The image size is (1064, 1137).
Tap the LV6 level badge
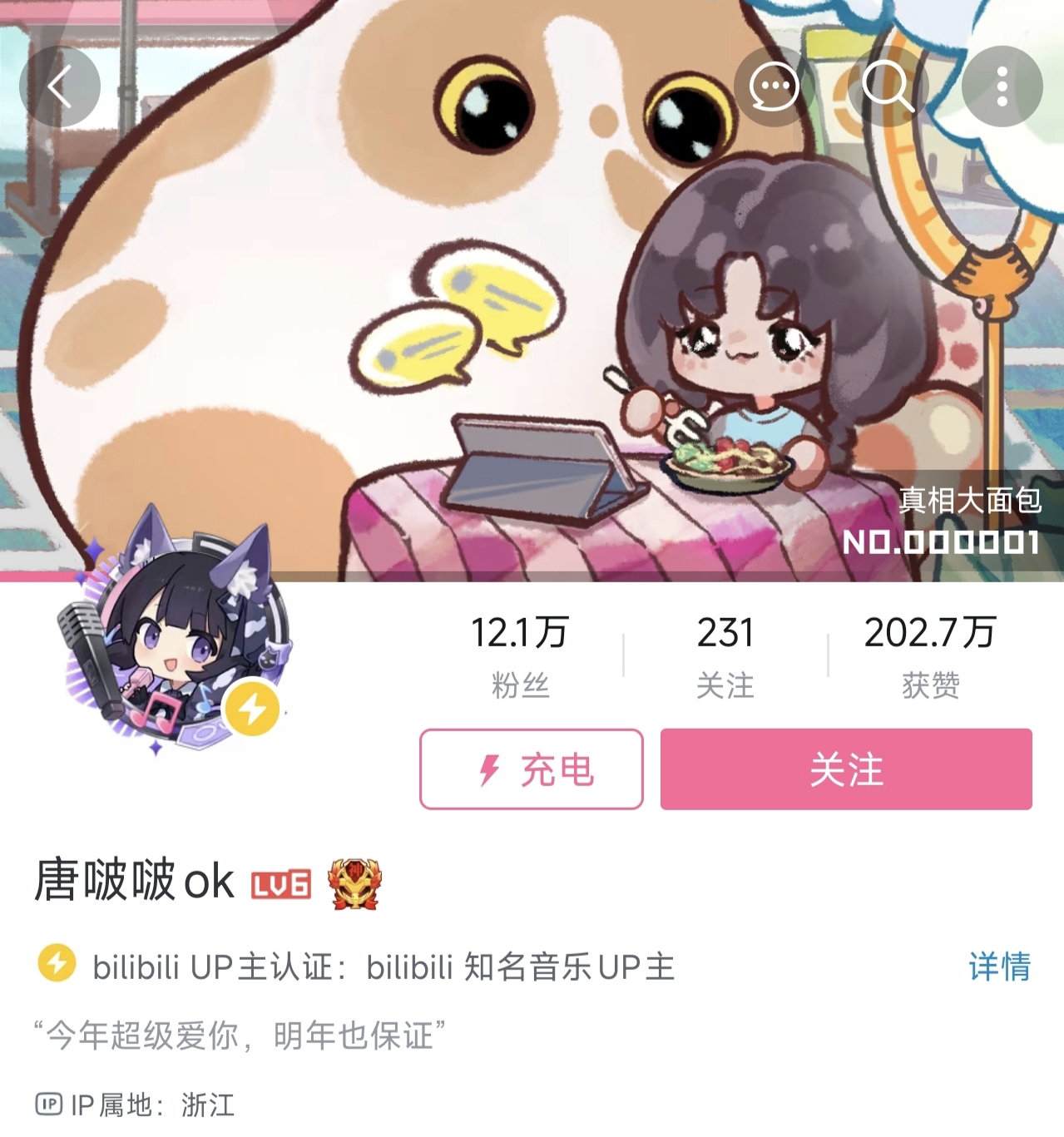pos(281,885)
